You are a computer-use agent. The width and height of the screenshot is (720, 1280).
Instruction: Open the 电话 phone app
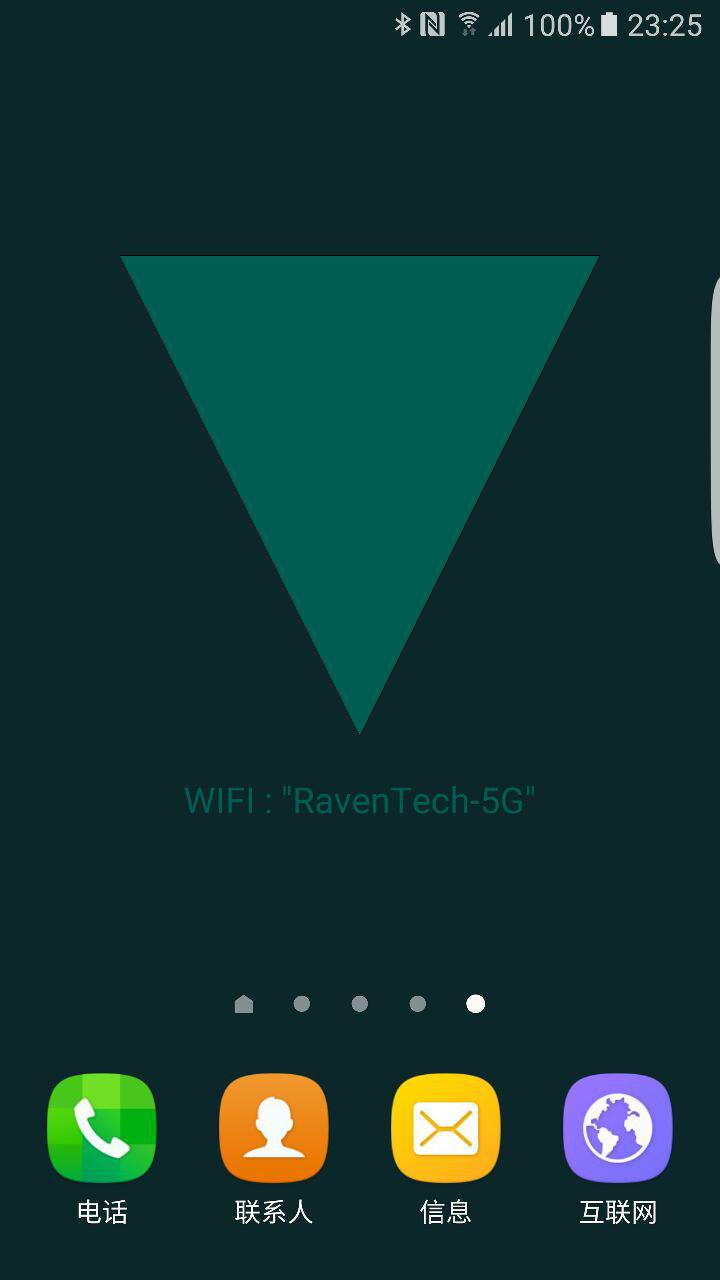click(x=102, y=1128)
